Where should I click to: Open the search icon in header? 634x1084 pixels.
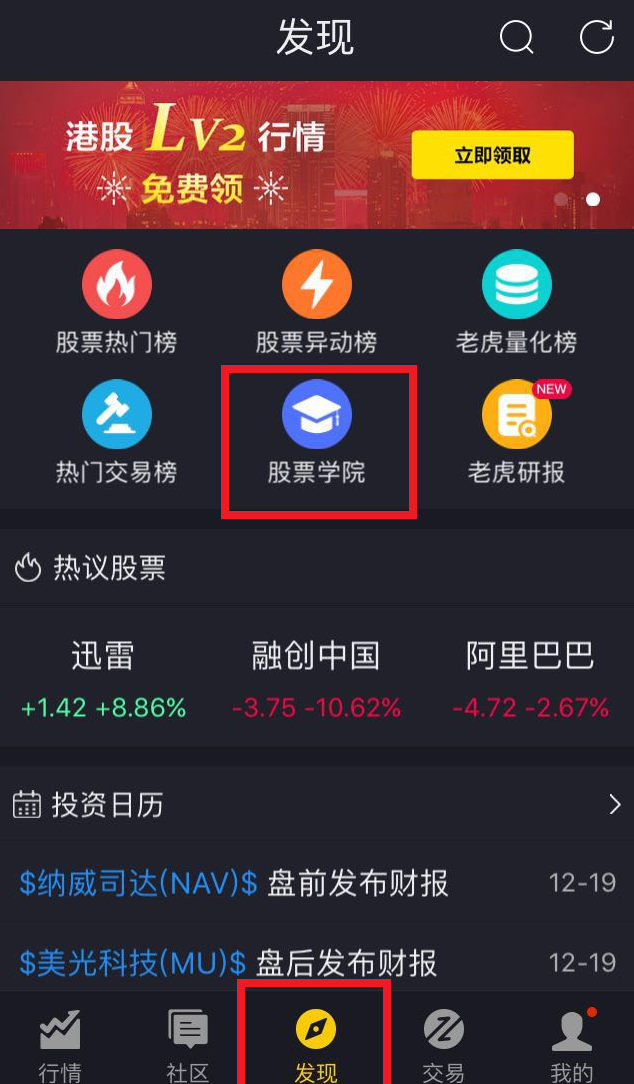pos(517,37)
